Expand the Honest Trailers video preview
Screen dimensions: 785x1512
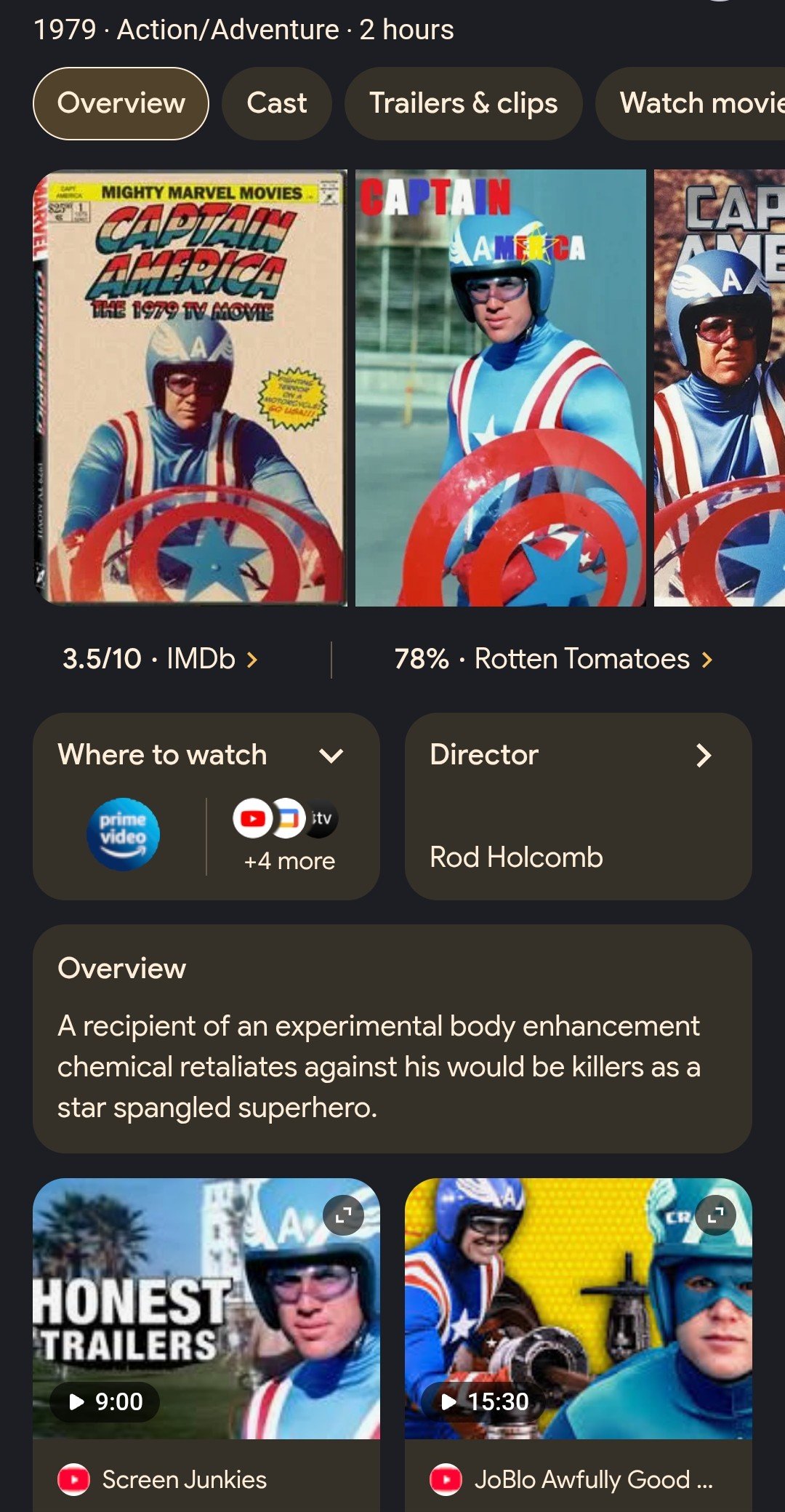coord(343,1214)
